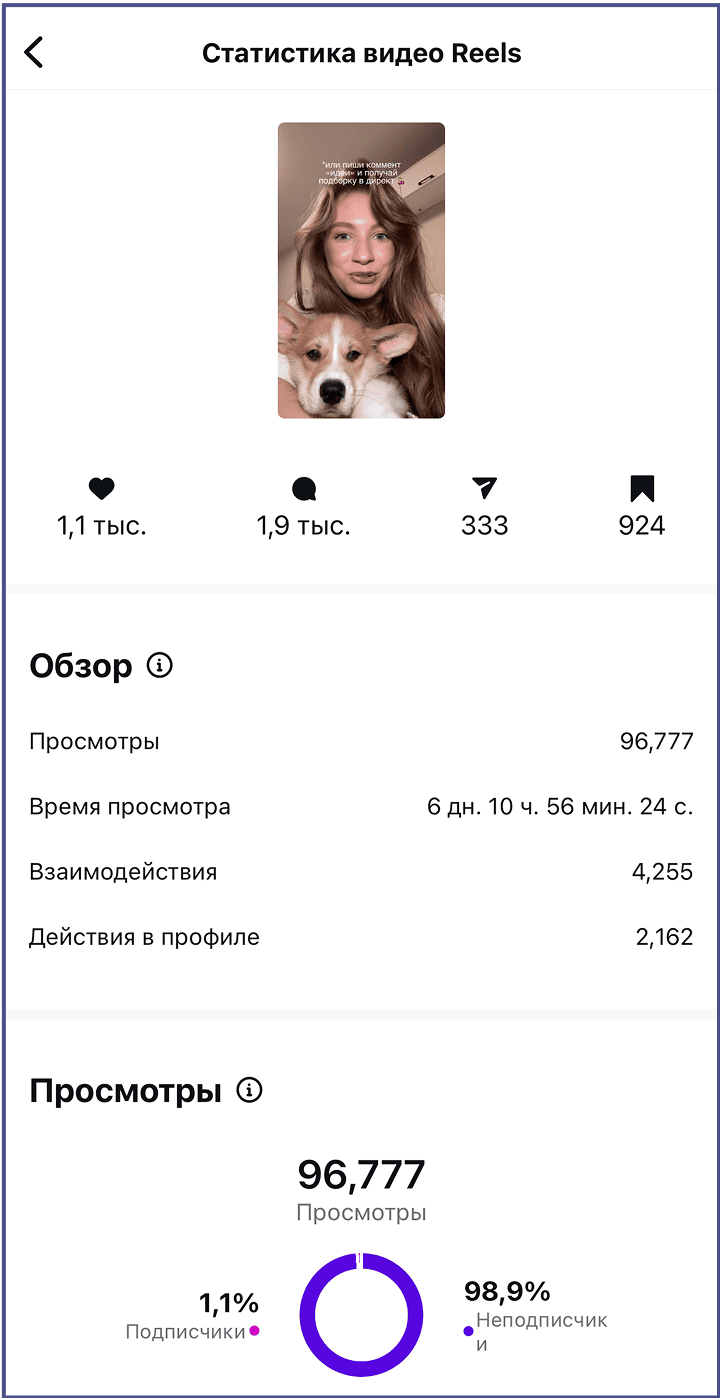
Task: Open info icon next to Обзор
Action: click(160, 665)
